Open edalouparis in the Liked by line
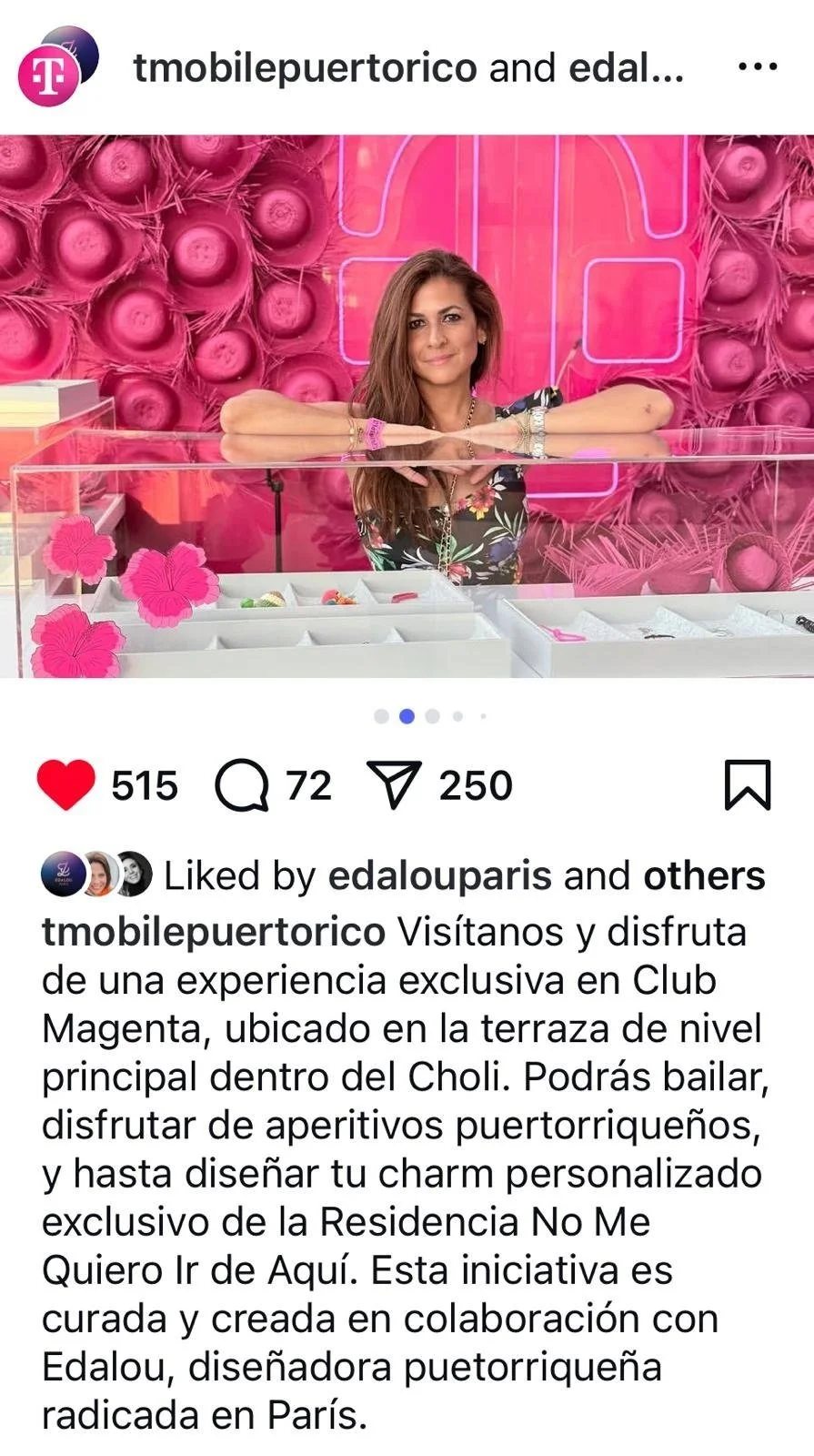The image size is (814, 1456). click(439, 876)
